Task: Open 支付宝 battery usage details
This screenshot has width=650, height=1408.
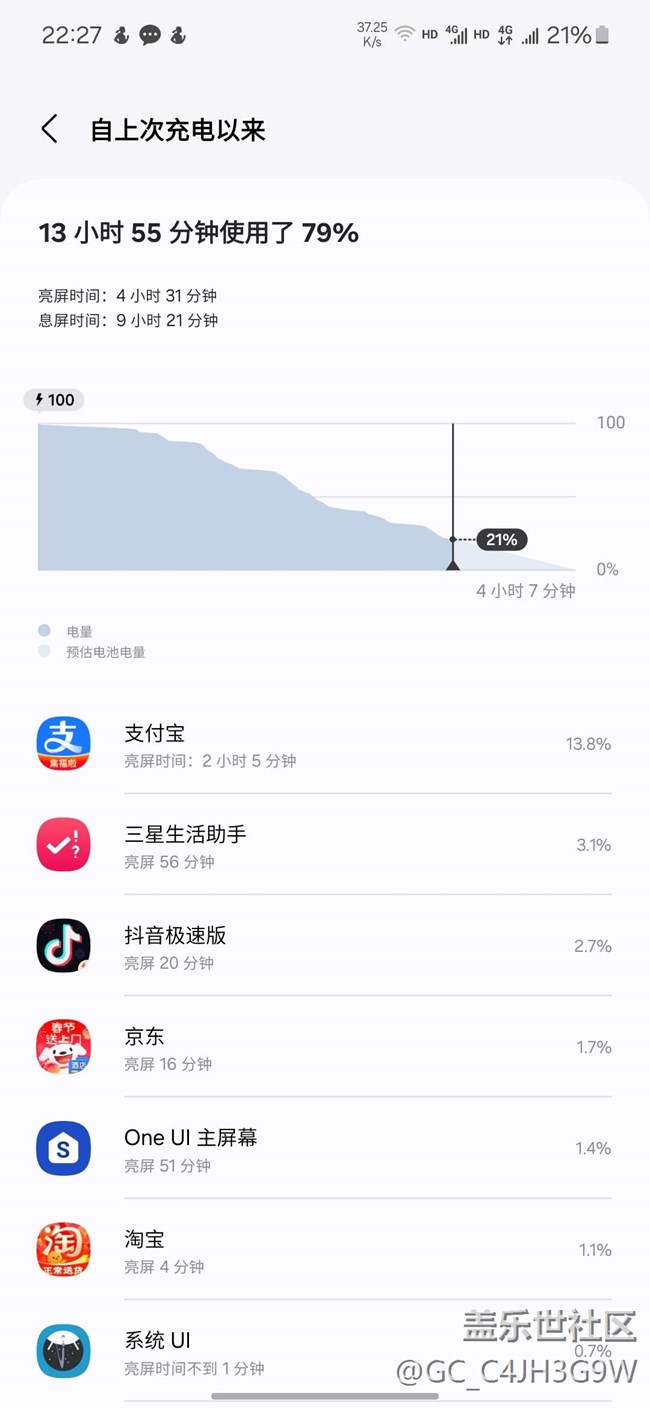Action: click(x=324, y=744)
